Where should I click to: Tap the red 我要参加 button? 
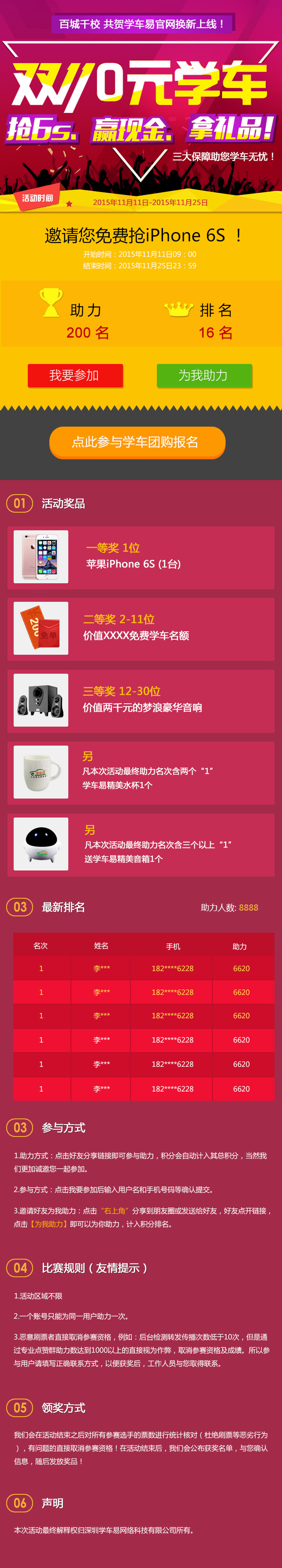point(75,375)
